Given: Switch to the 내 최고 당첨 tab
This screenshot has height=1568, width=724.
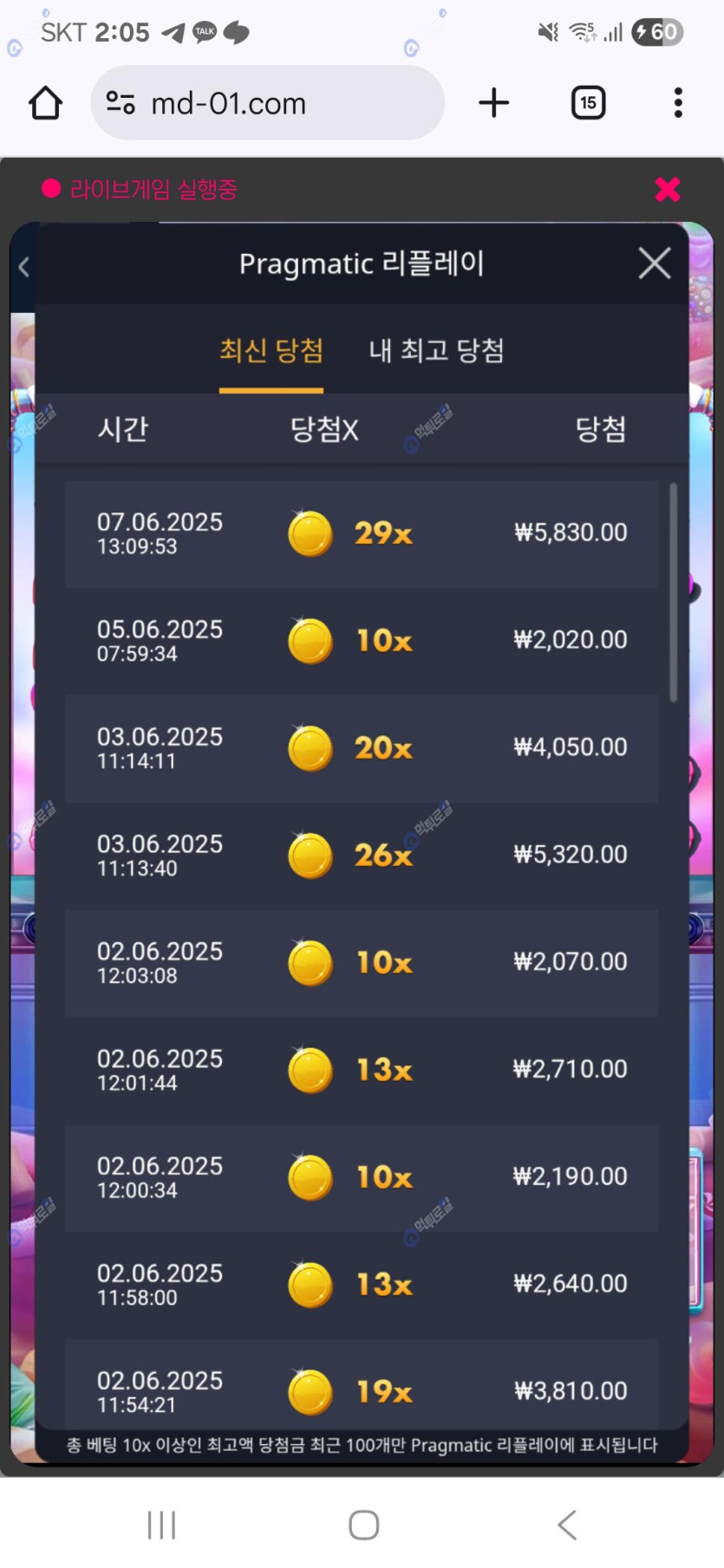Looking at the screenshot, I should 436,351.
